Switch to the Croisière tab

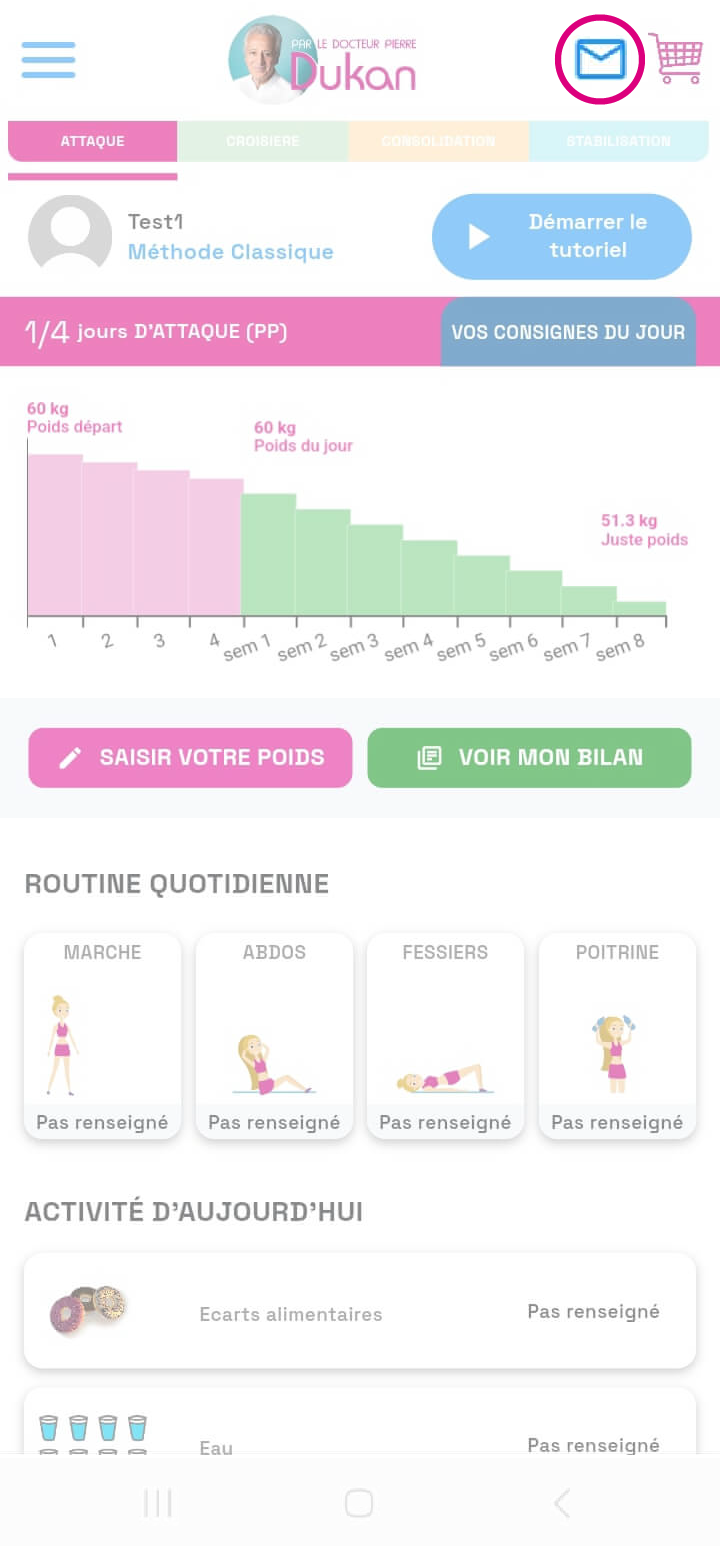(263, 141)
